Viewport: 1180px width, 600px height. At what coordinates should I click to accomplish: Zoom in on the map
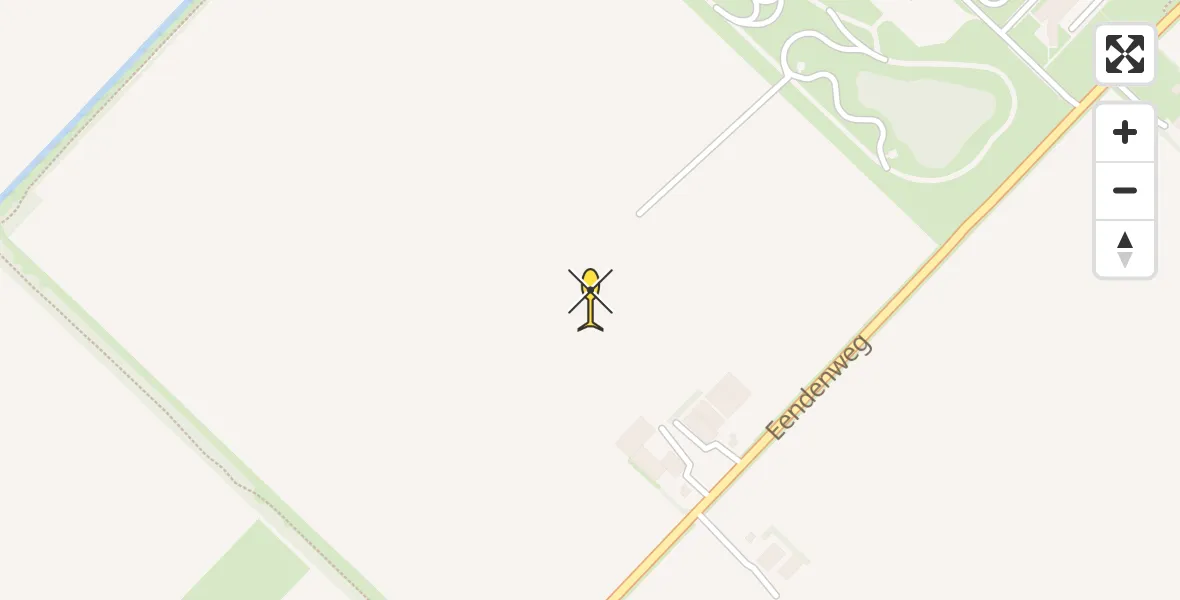coord(1124,132)
